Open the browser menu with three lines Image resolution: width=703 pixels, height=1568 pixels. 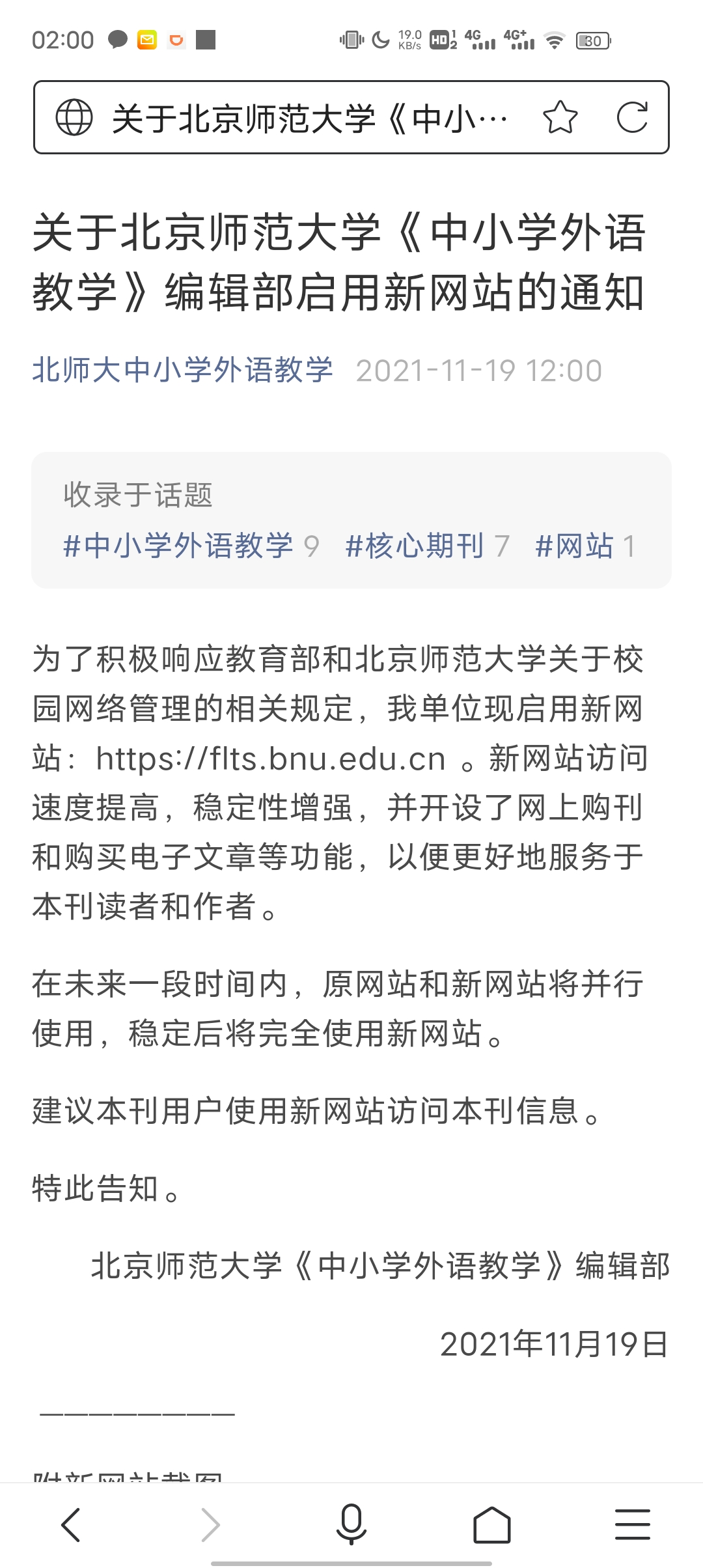632,1524
